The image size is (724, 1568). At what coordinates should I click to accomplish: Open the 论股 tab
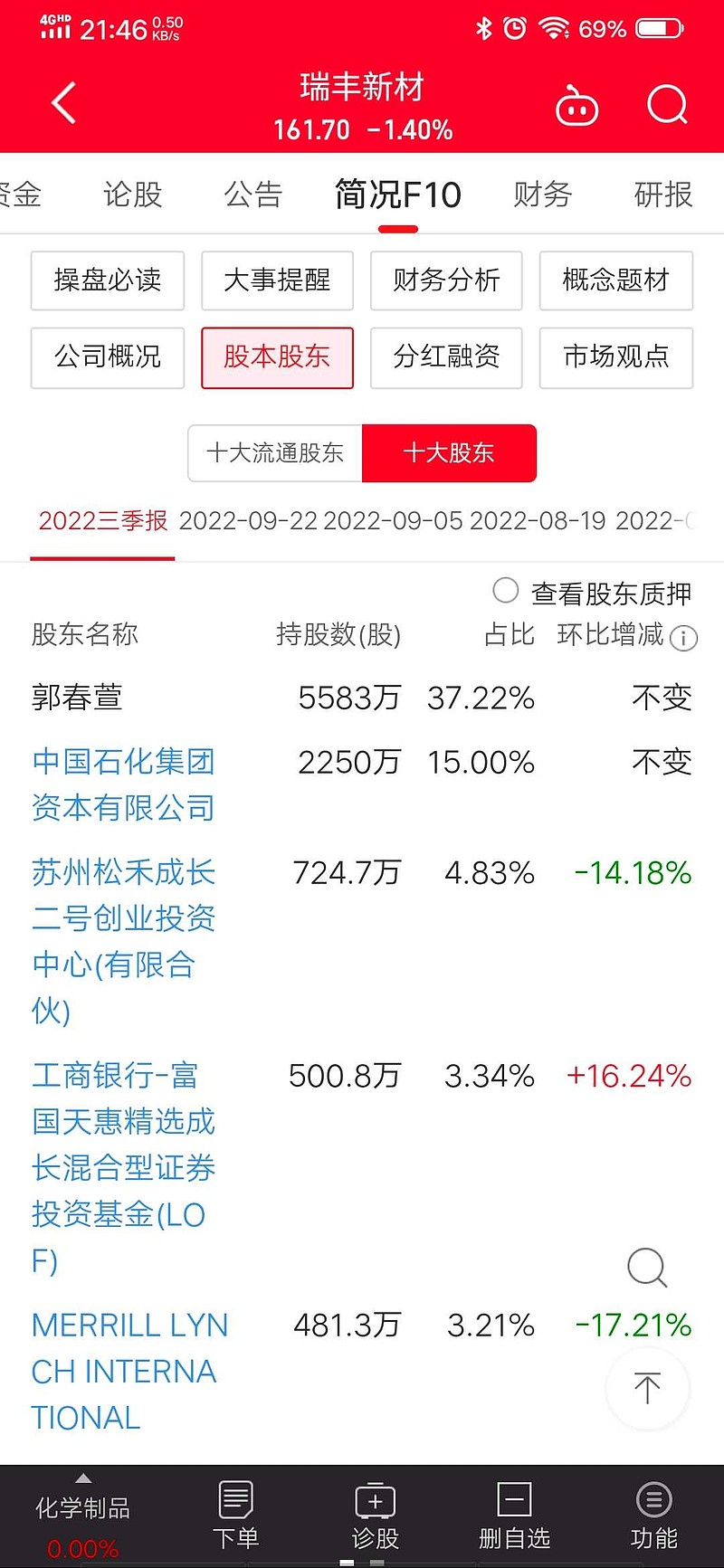[x=132, y=195]
